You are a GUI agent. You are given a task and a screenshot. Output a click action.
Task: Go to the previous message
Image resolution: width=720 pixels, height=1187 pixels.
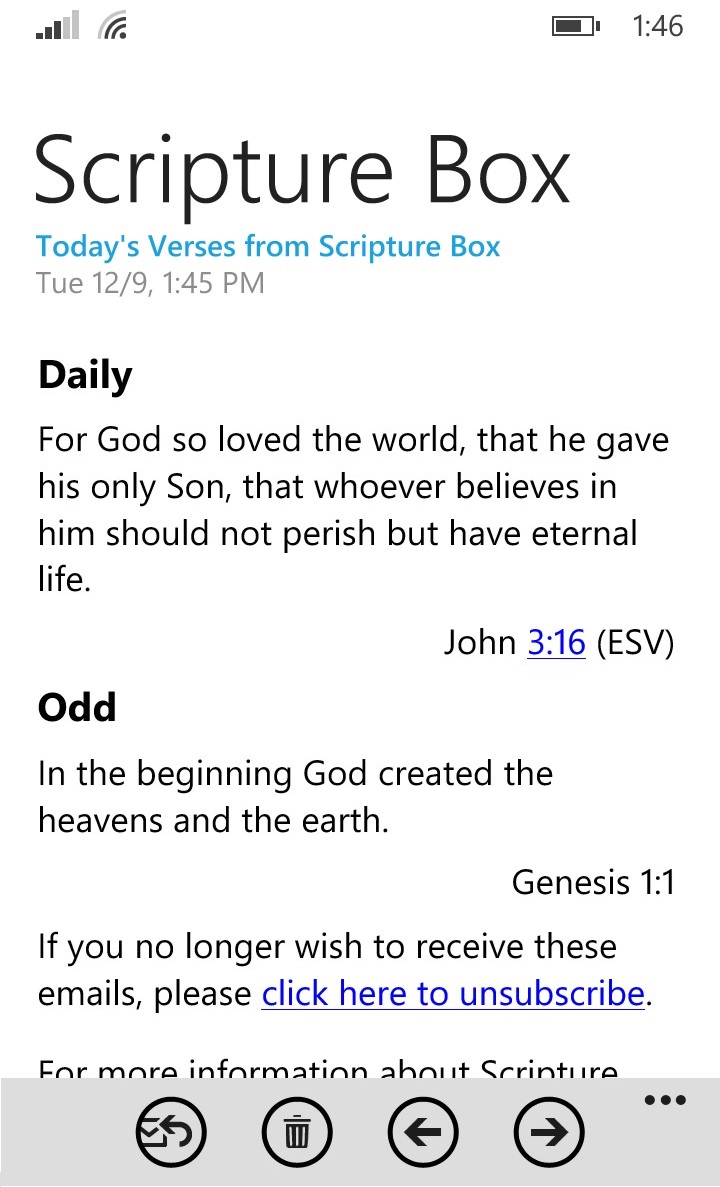(423, 1132)
